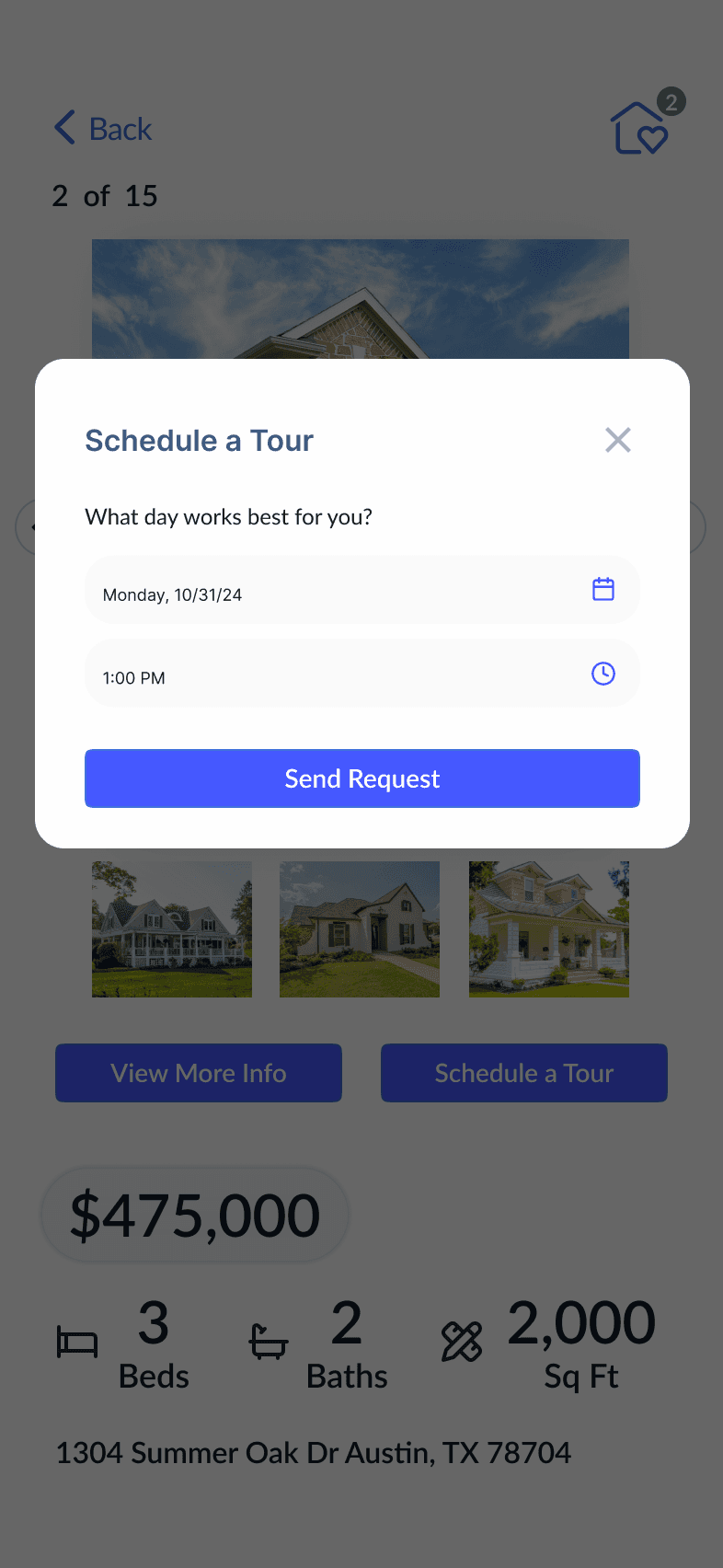Image resolution: width=723 pixels, height=1568 pixels.
Task: Click the Schedule a Tour button
Action: point(523,1073)
